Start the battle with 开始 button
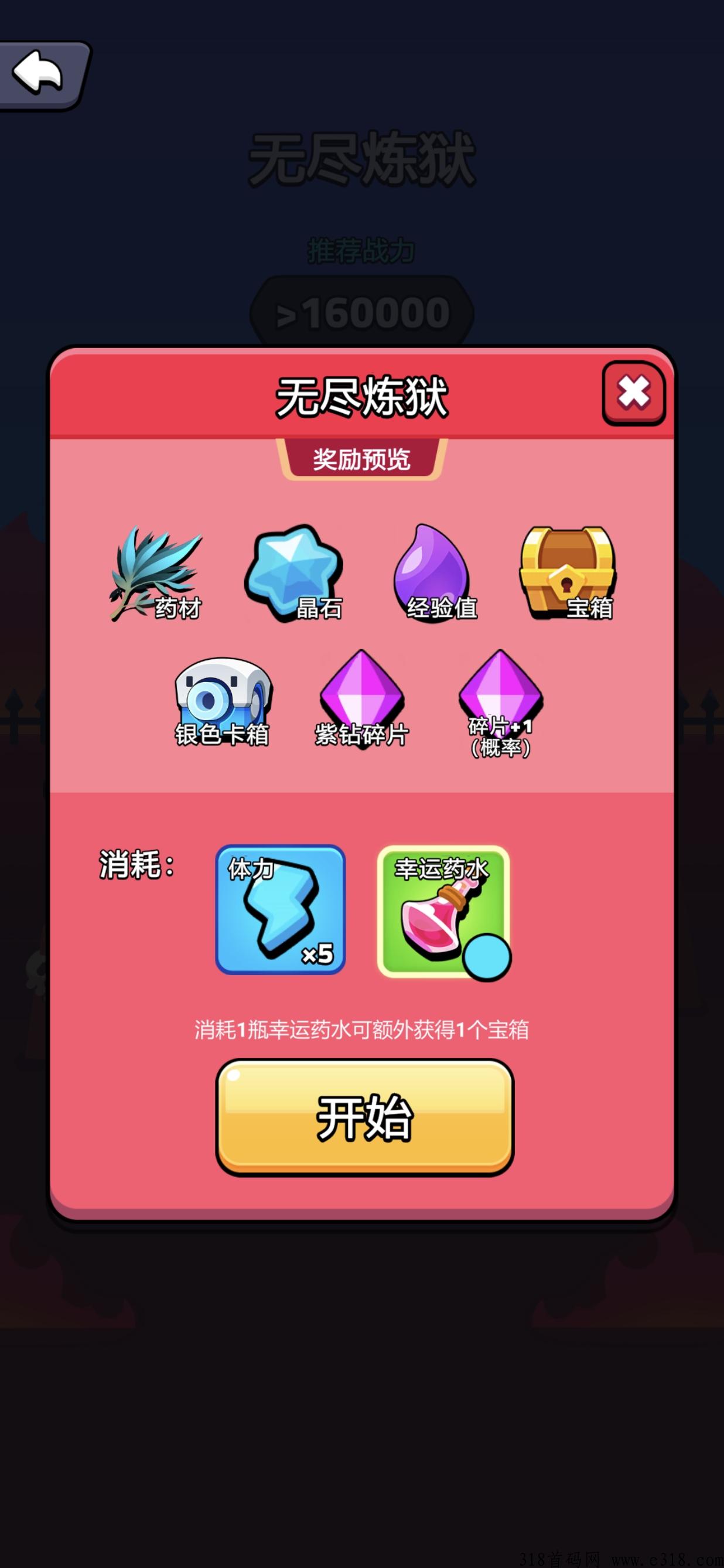Image resolution: width=724 pixels, height=1568 pixels. tap(364, 1117)
